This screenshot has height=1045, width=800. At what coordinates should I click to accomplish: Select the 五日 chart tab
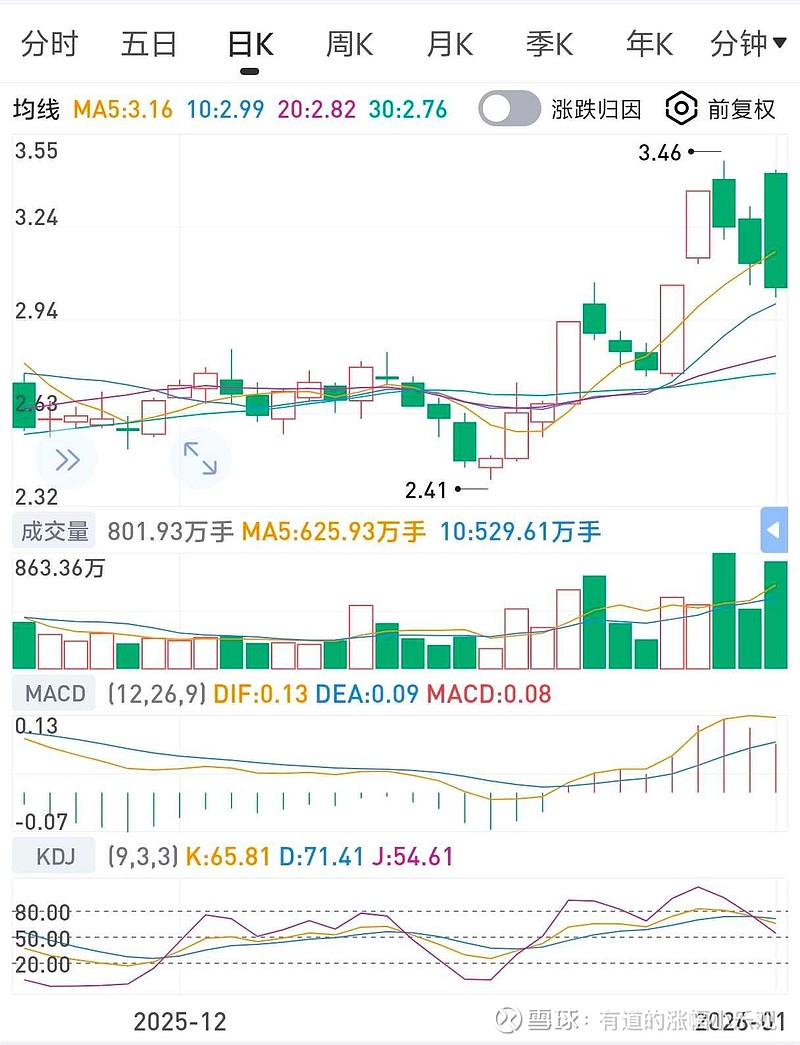[x=149, y=44]
